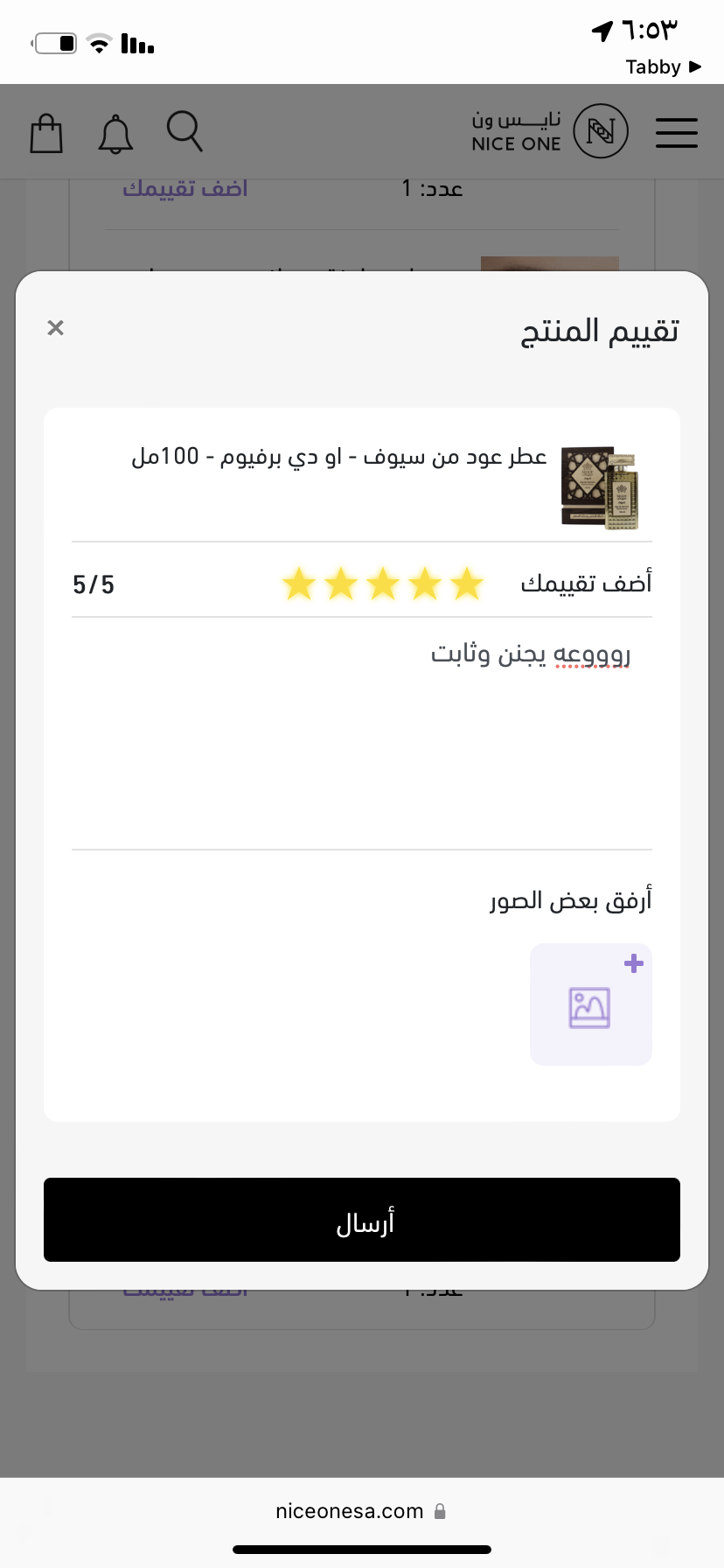724x1568 pixels.
Task: Set rating to one star
Action: pyautogui.click(x=468, y=584)
